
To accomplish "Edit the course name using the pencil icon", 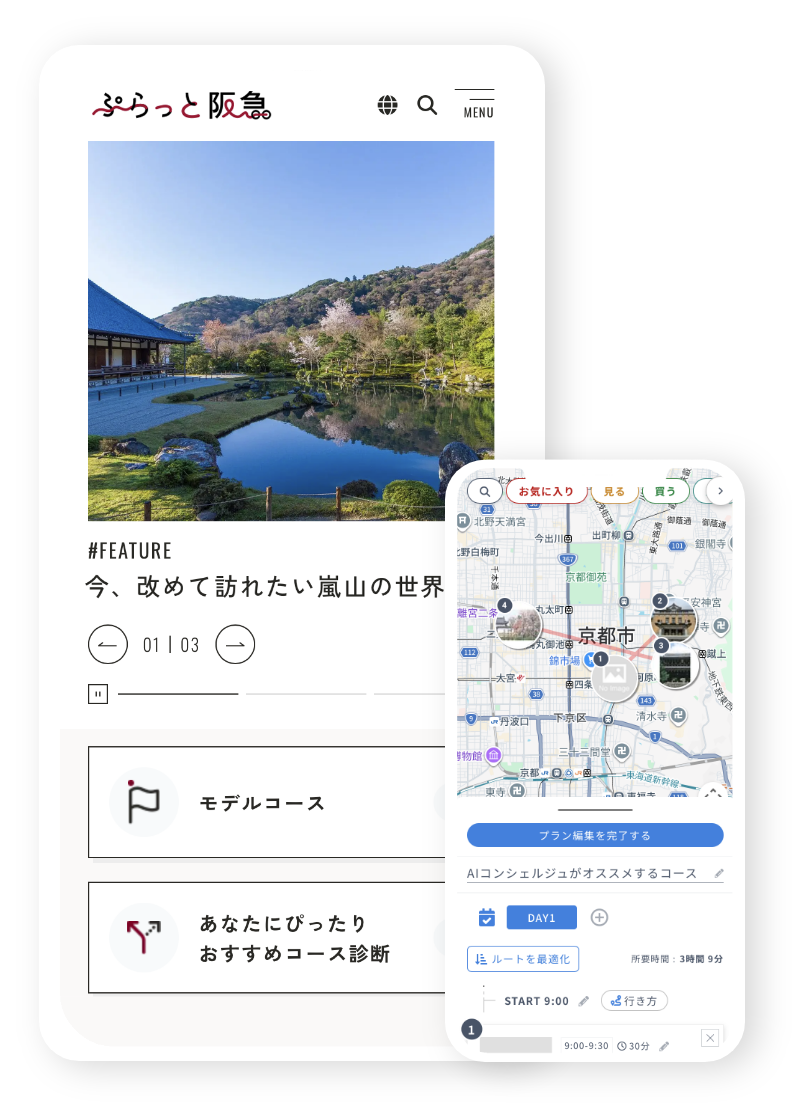I will 717,873.
